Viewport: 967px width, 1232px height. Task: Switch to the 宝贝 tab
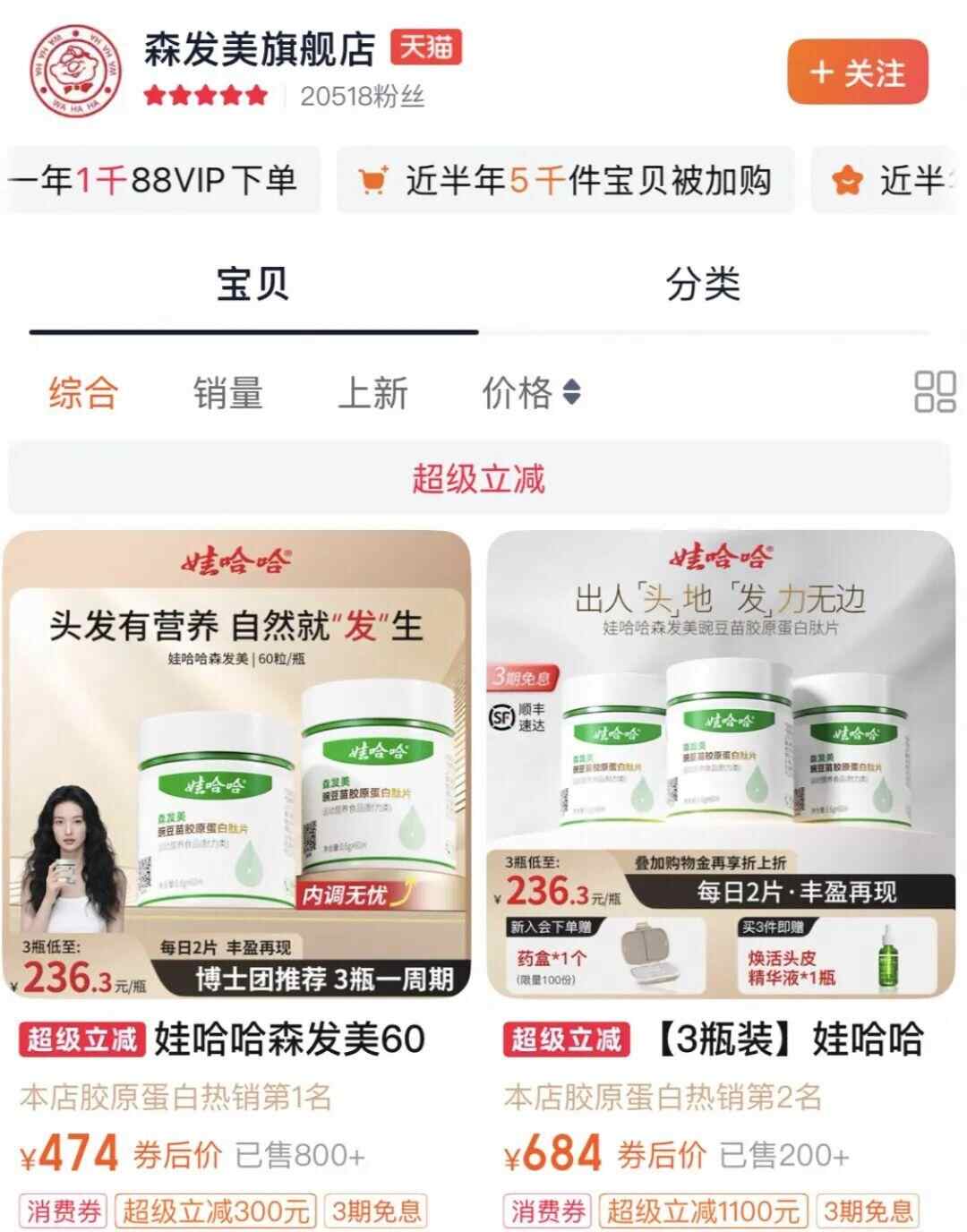(x=253, y=285)
